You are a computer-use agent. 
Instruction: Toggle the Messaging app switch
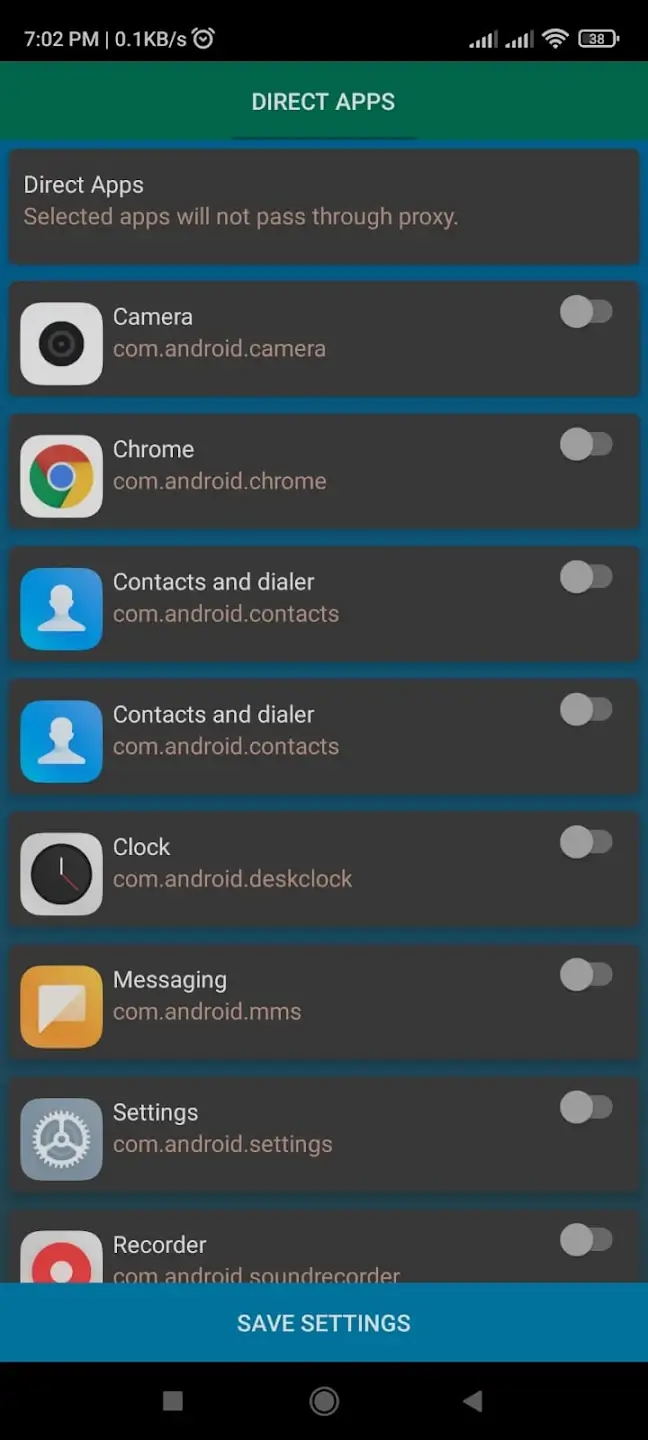click(586, 975)
